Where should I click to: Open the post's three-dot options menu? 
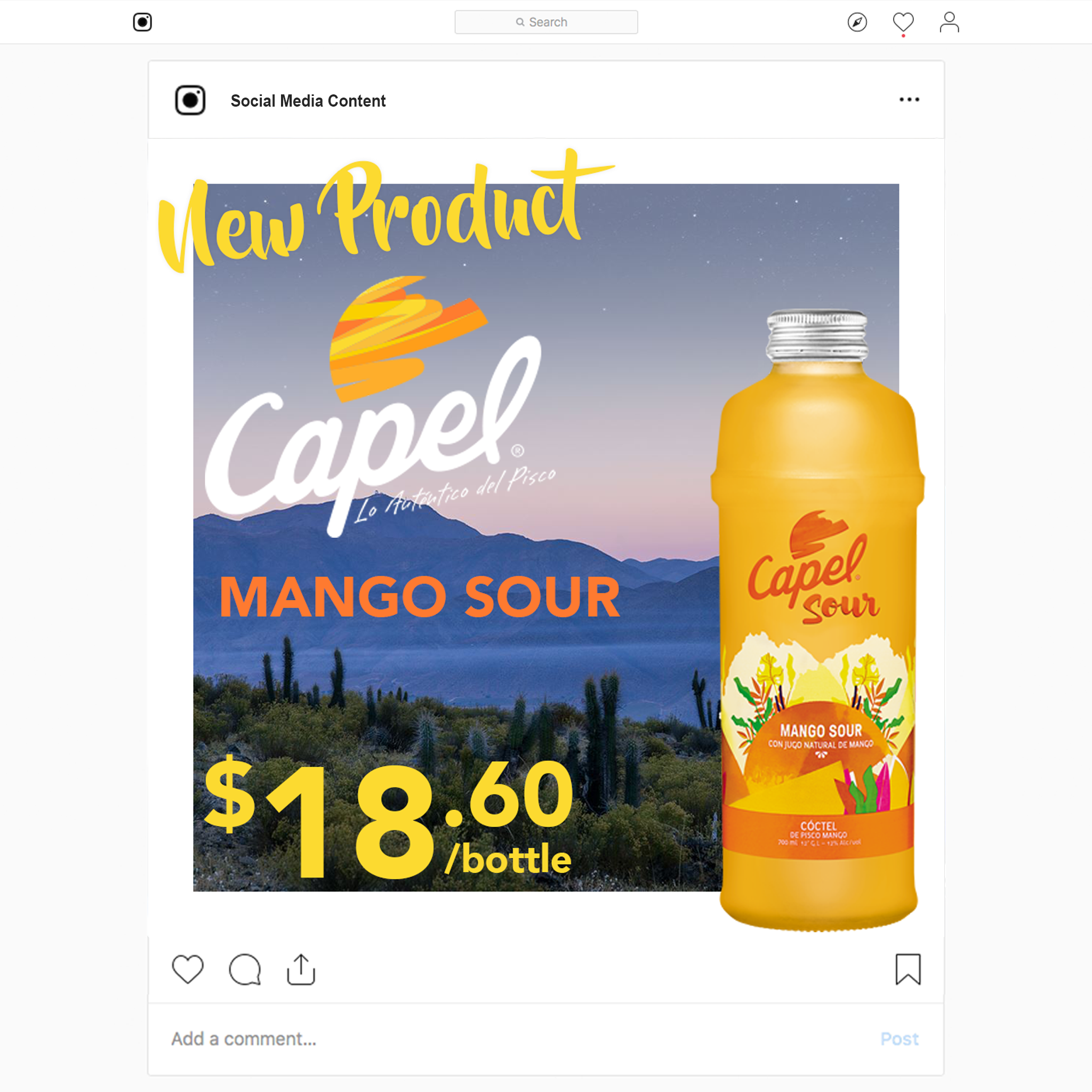click(909, 100)
